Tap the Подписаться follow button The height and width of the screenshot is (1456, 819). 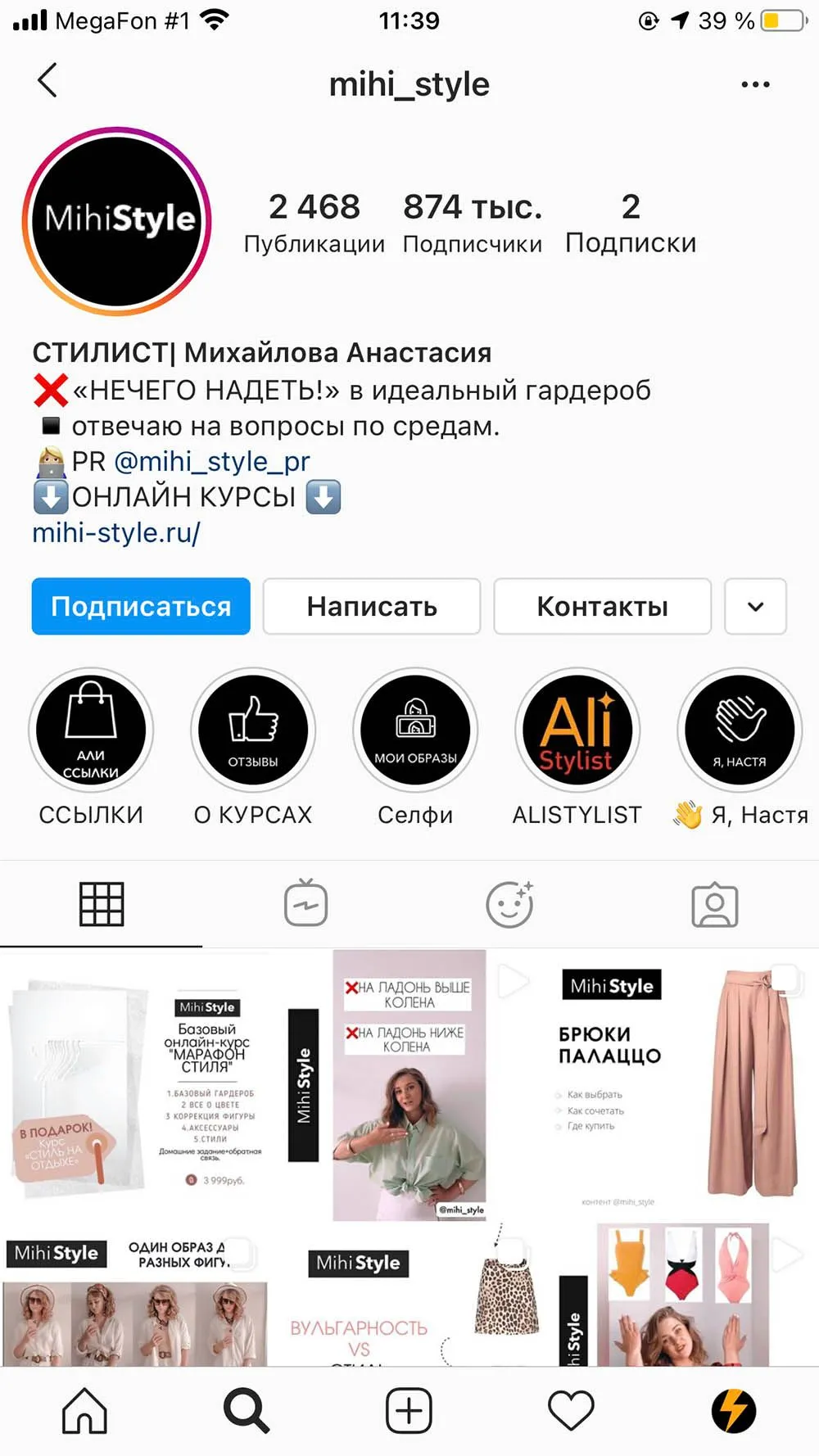point(141,606)
